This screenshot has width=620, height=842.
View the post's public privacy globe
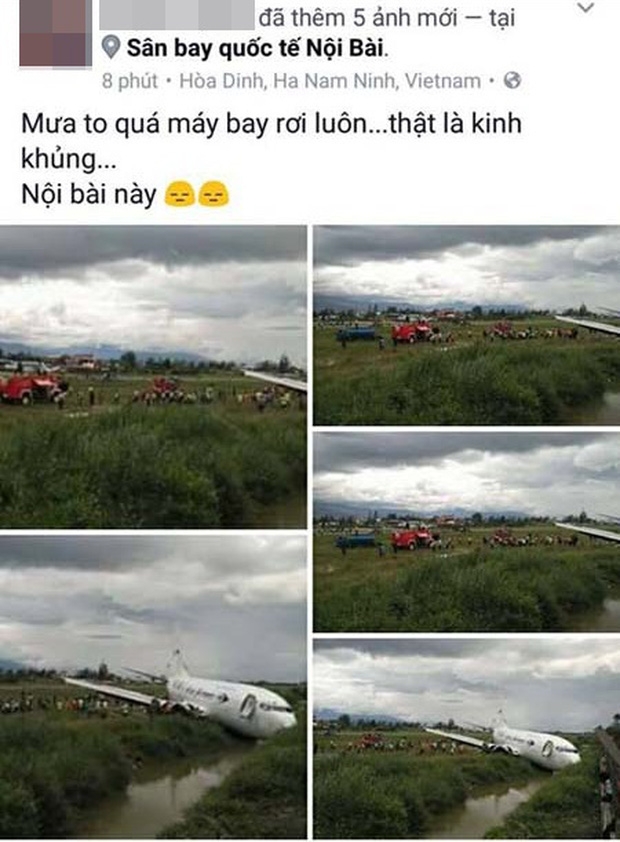point(512,81)
